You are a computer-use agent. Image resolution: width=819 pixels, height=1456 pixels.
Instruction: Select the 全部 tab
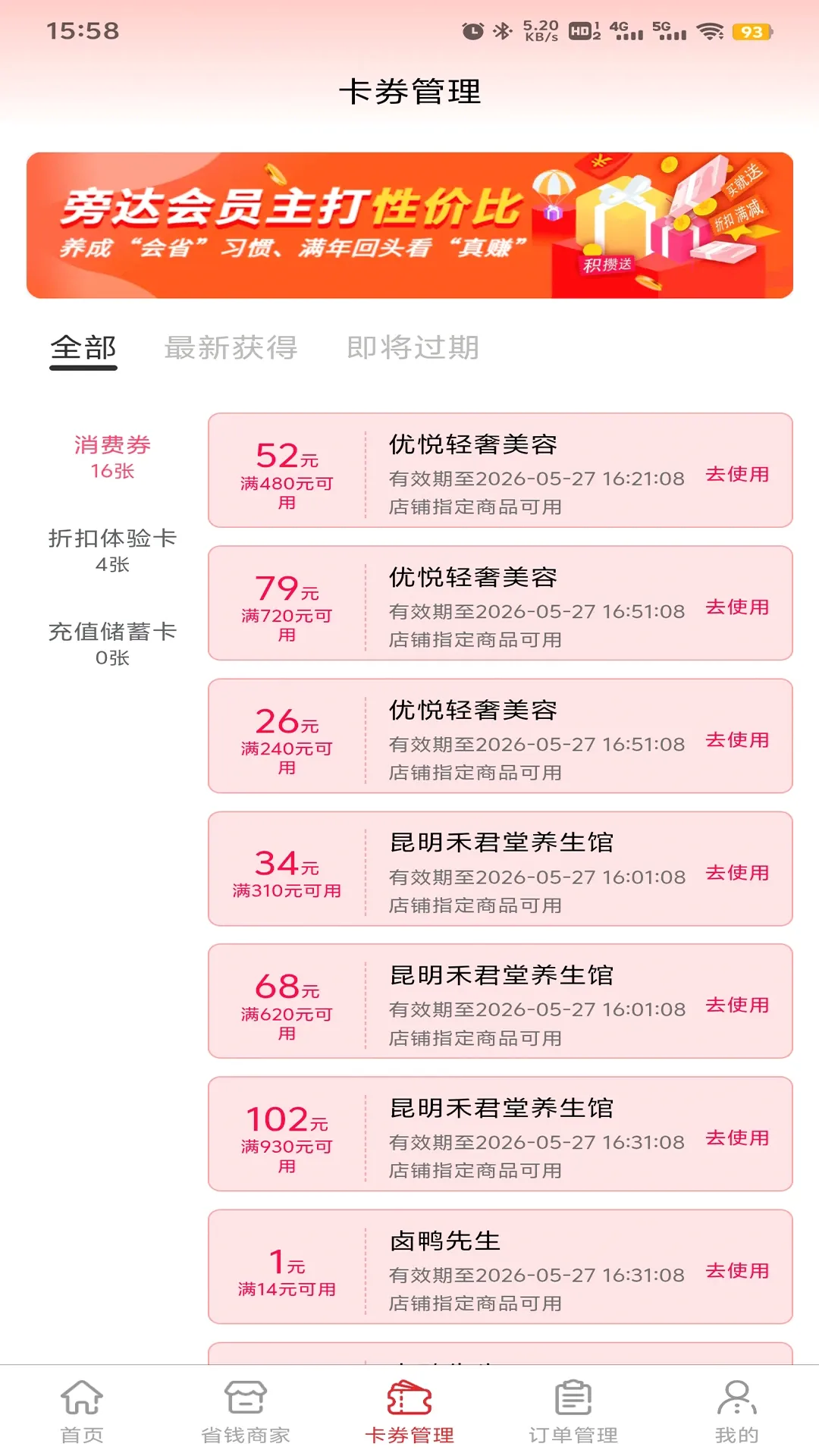click(x=83, y=348)
